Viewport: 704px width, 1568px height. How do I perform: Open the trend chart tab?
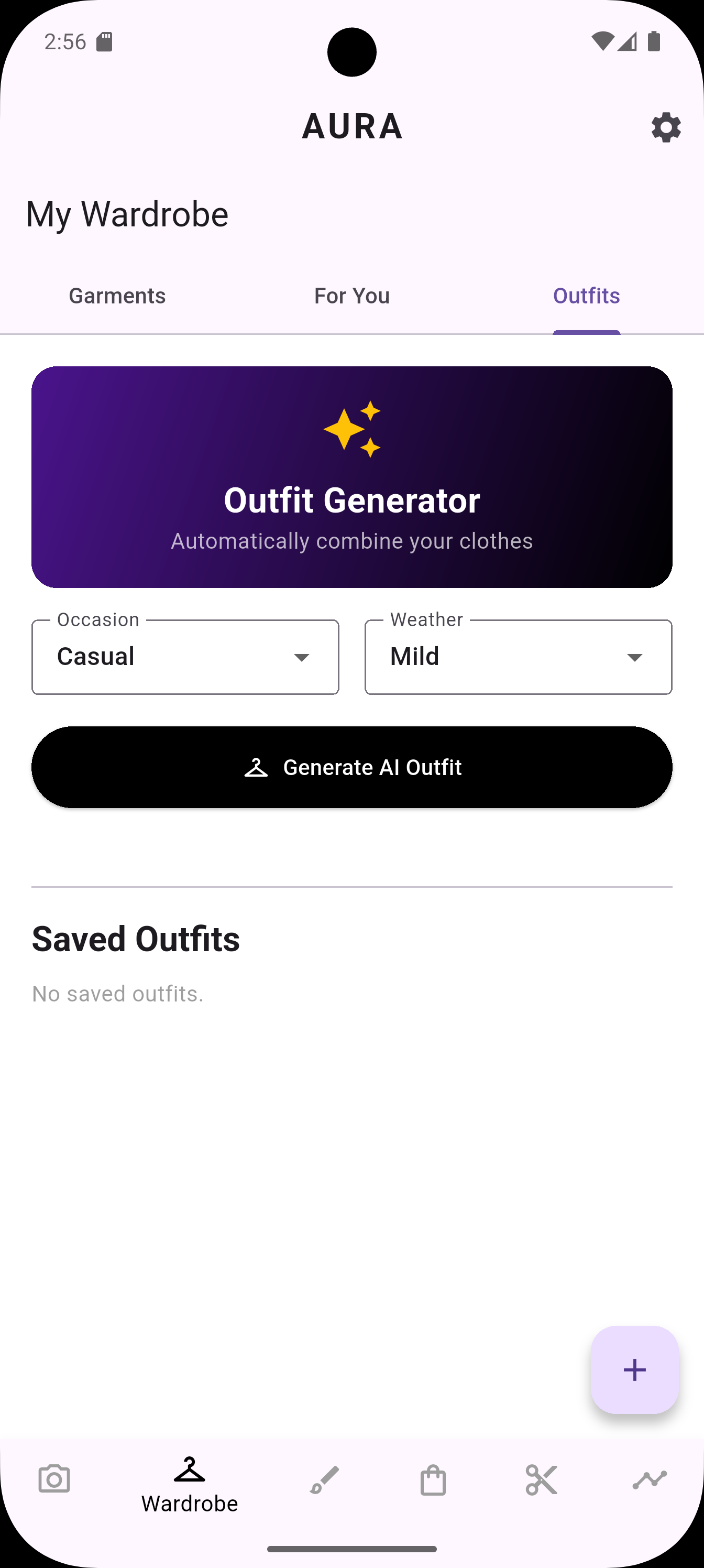(649, 1479)
